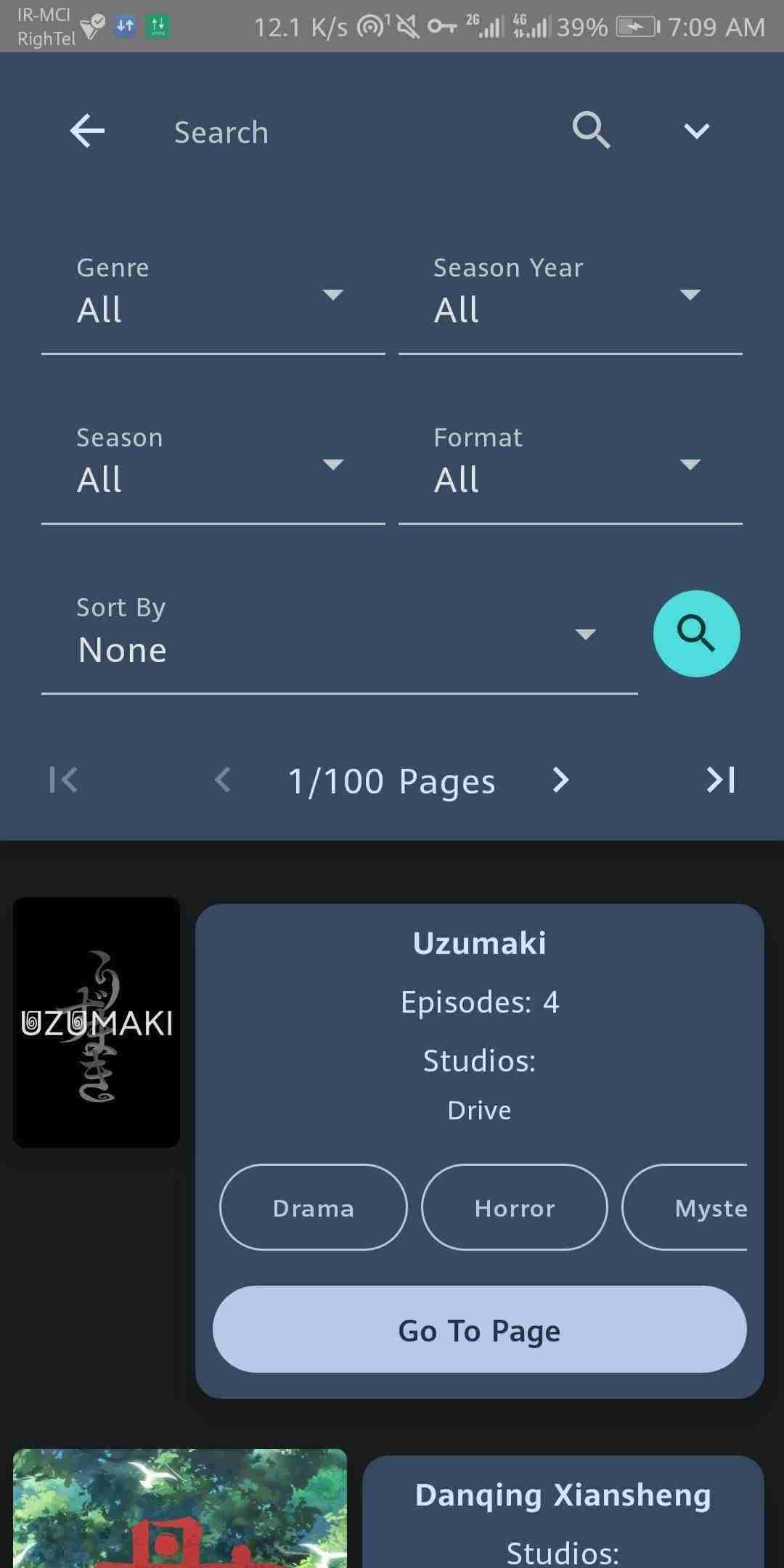Open the Uzumaki cover thumbnail

(x=96, y=1024)
